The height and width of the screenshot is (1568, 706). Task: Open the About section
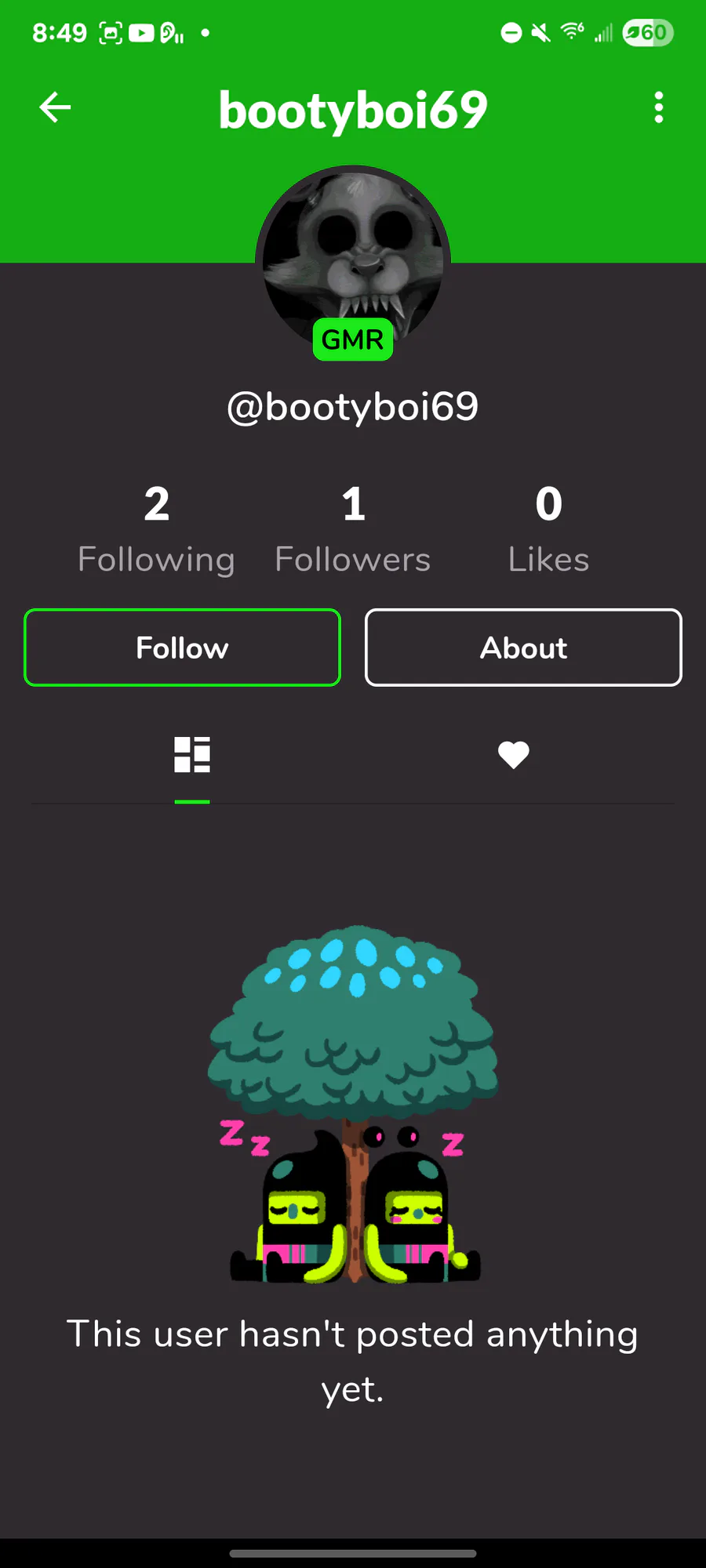[523, 648]
